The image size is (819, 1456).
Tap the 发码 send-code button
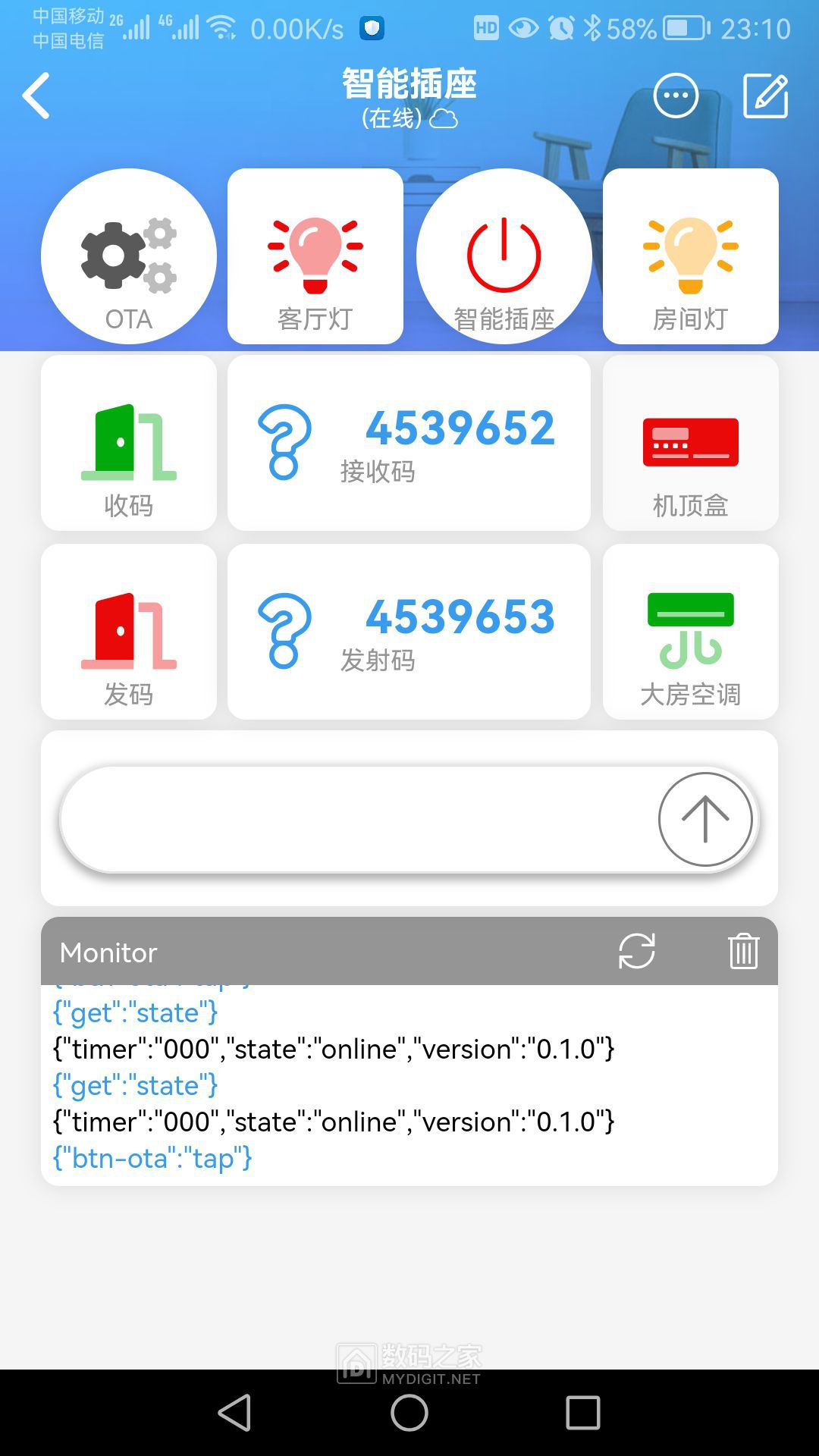pos(129,631)
